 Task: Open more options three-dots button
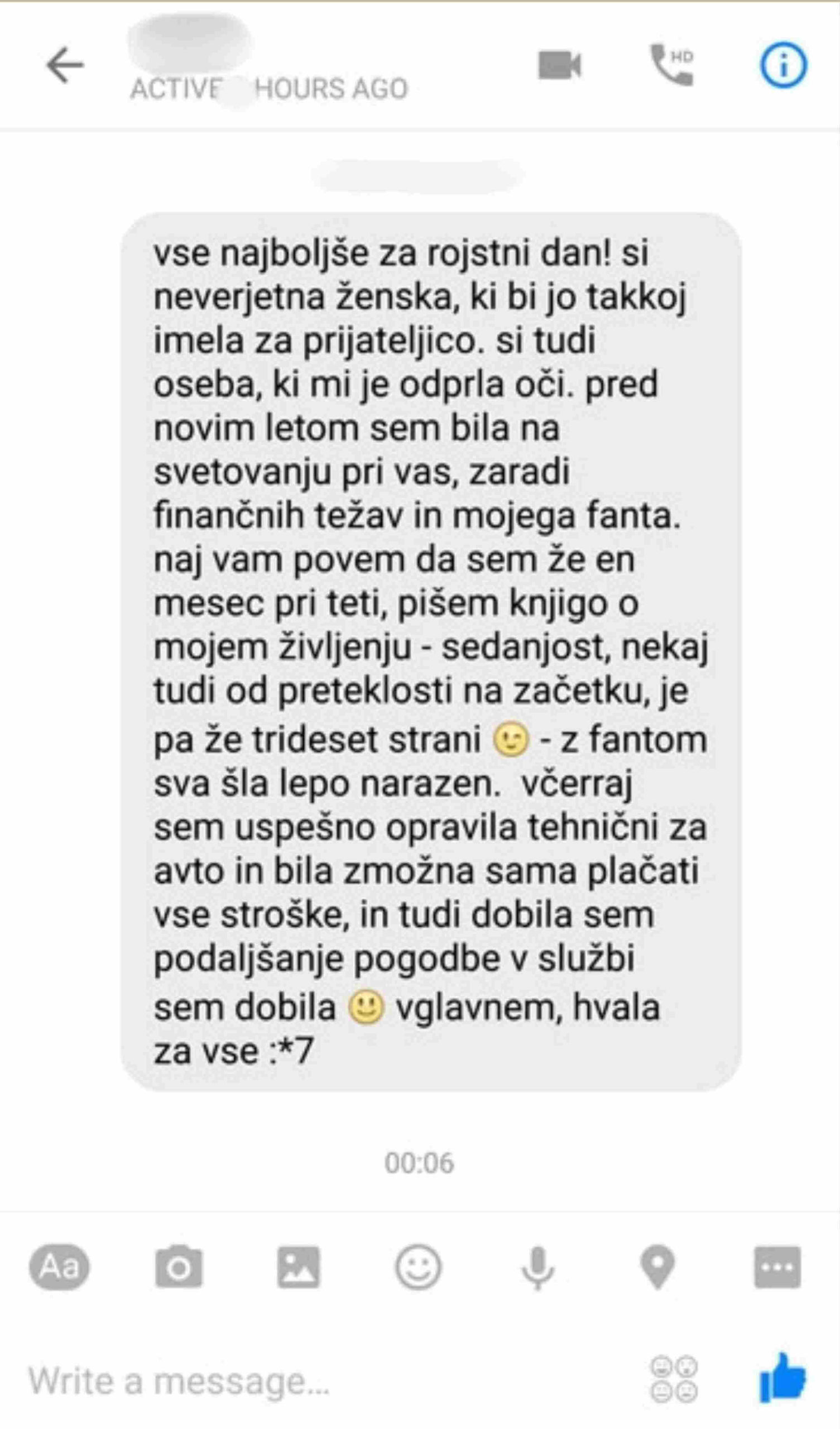tap(777, 1266)
